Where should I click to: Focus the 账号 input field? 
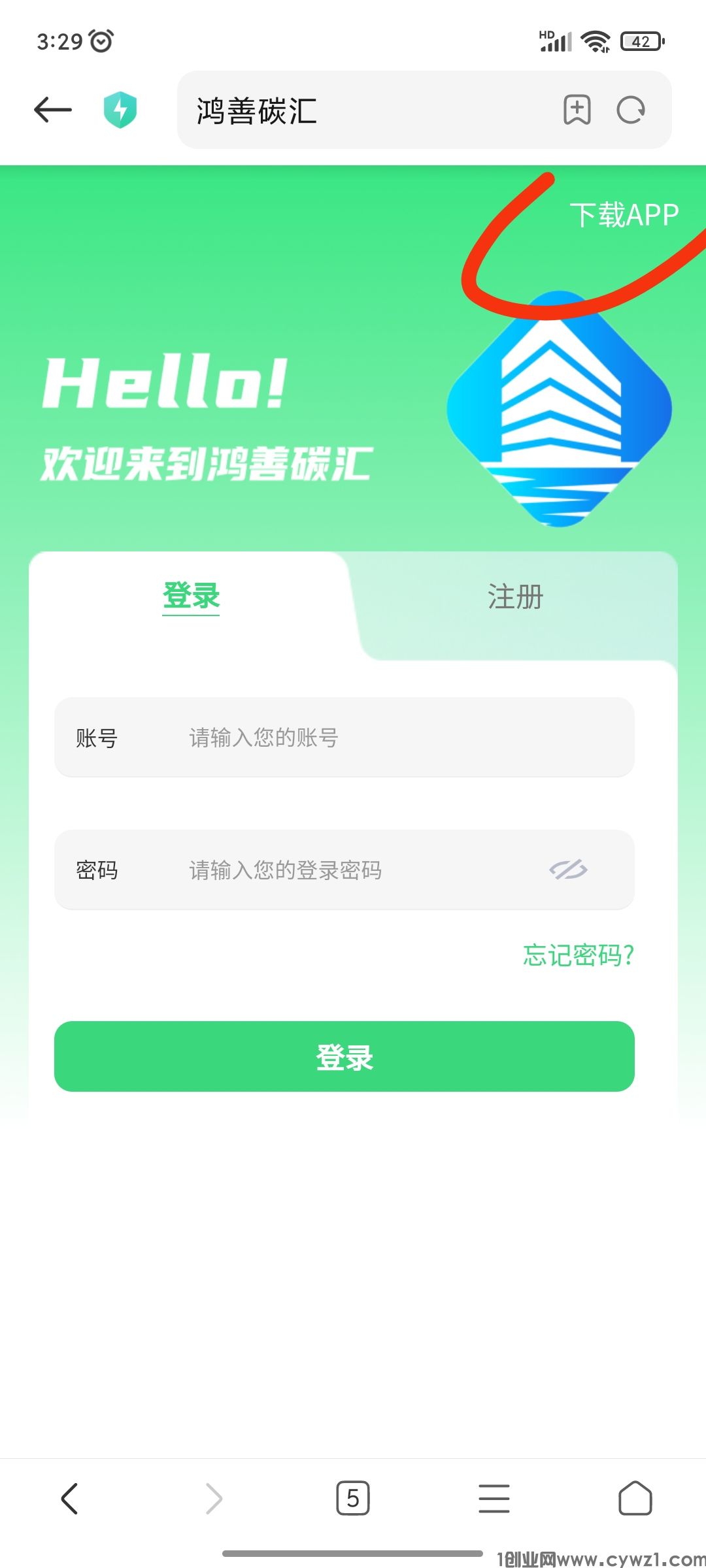[x=392, y=738]
